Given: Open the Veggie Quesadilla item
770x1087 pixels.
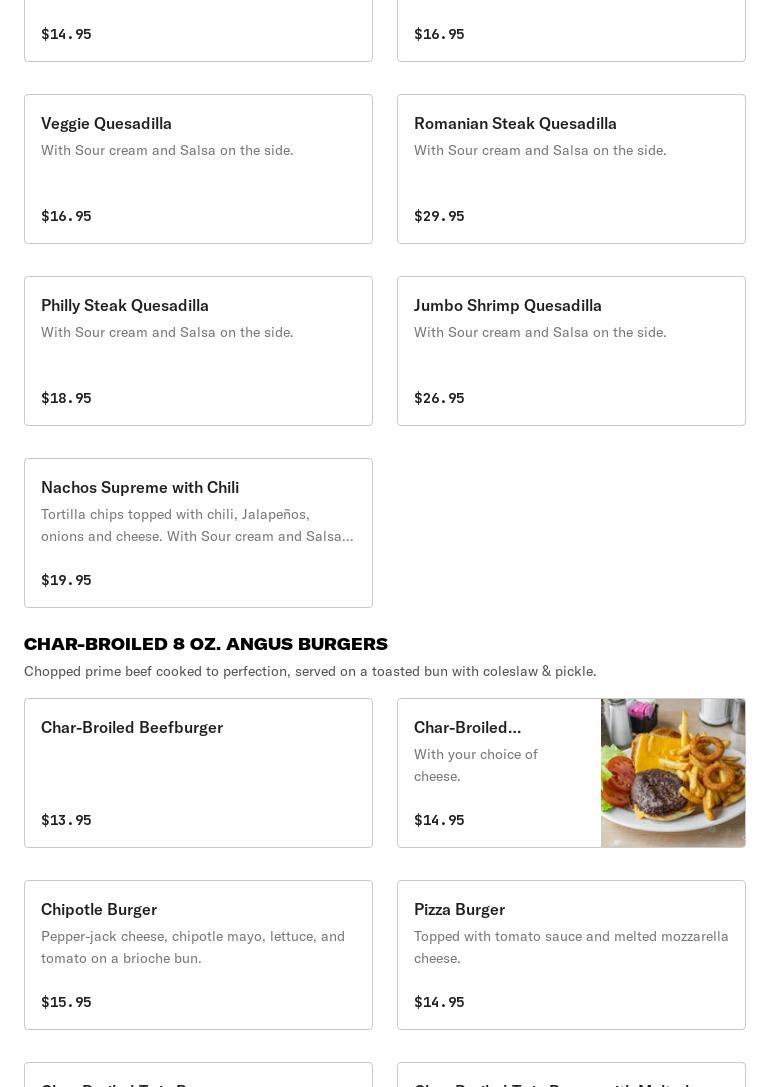Looking at the screenshot, I should pos(198,169).
